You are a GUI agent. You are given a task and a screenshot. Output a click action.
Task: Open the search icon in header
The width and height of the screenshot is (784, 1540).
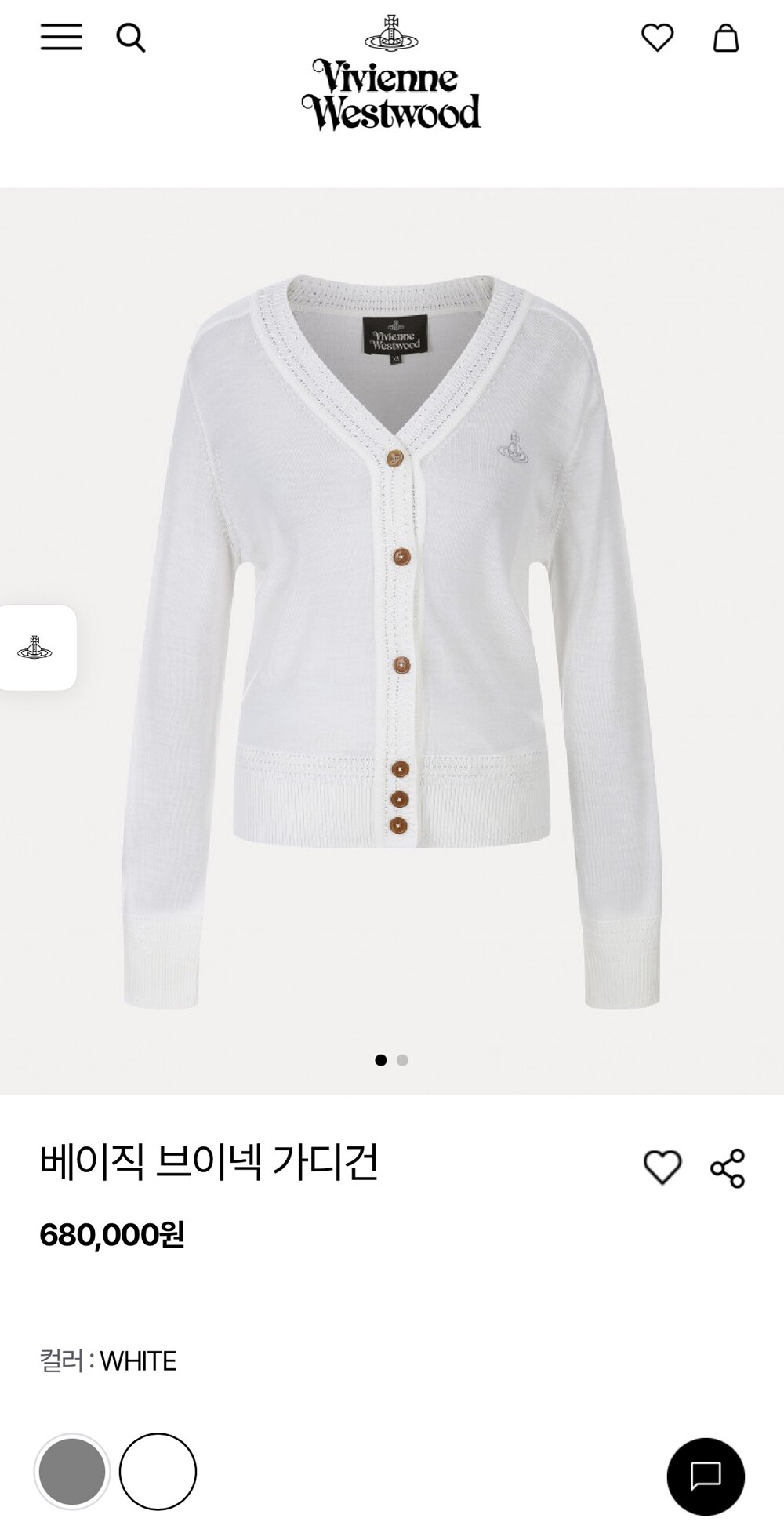pyautogui.click(x=131, y=38)
